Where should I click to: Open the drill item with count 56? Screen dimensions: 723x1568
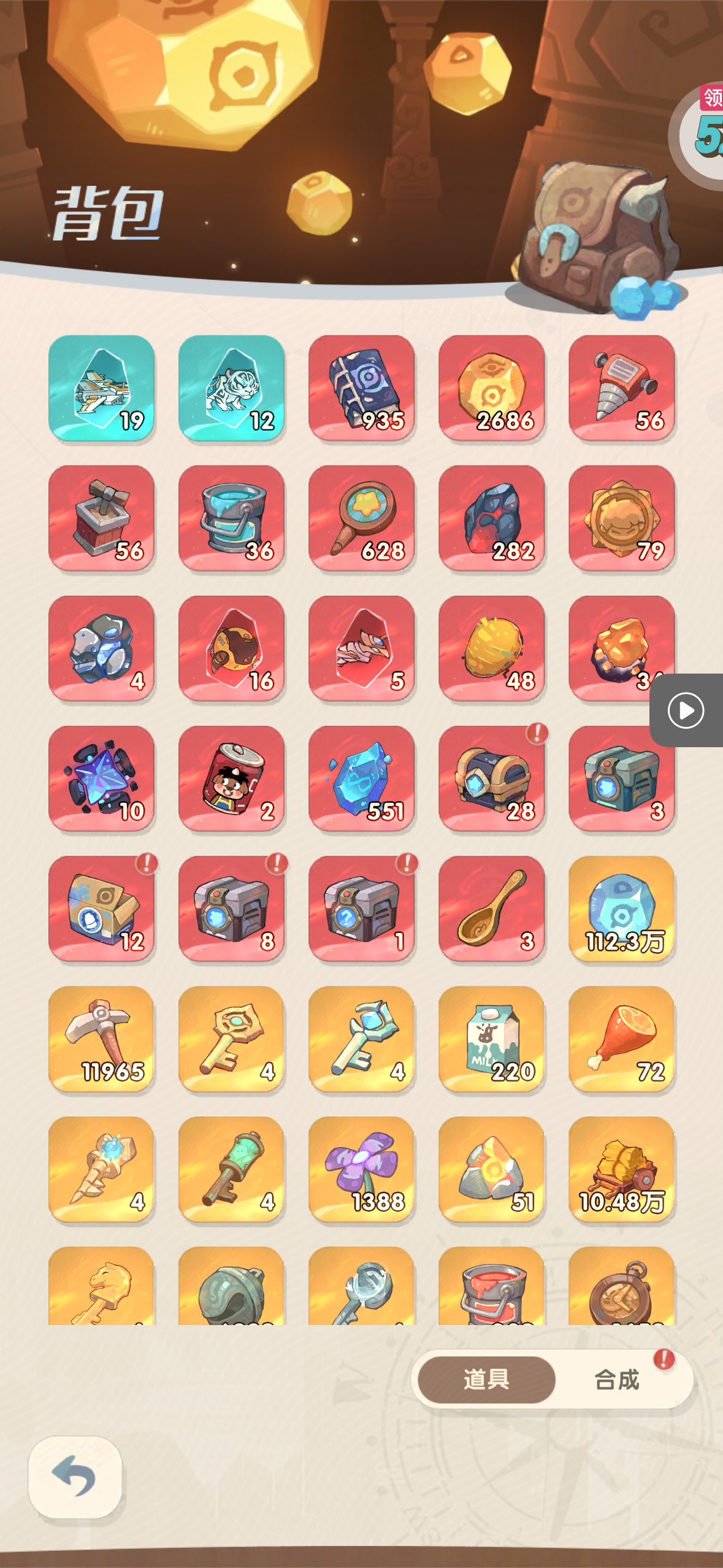pyautogui.click(x=621, y=388)
